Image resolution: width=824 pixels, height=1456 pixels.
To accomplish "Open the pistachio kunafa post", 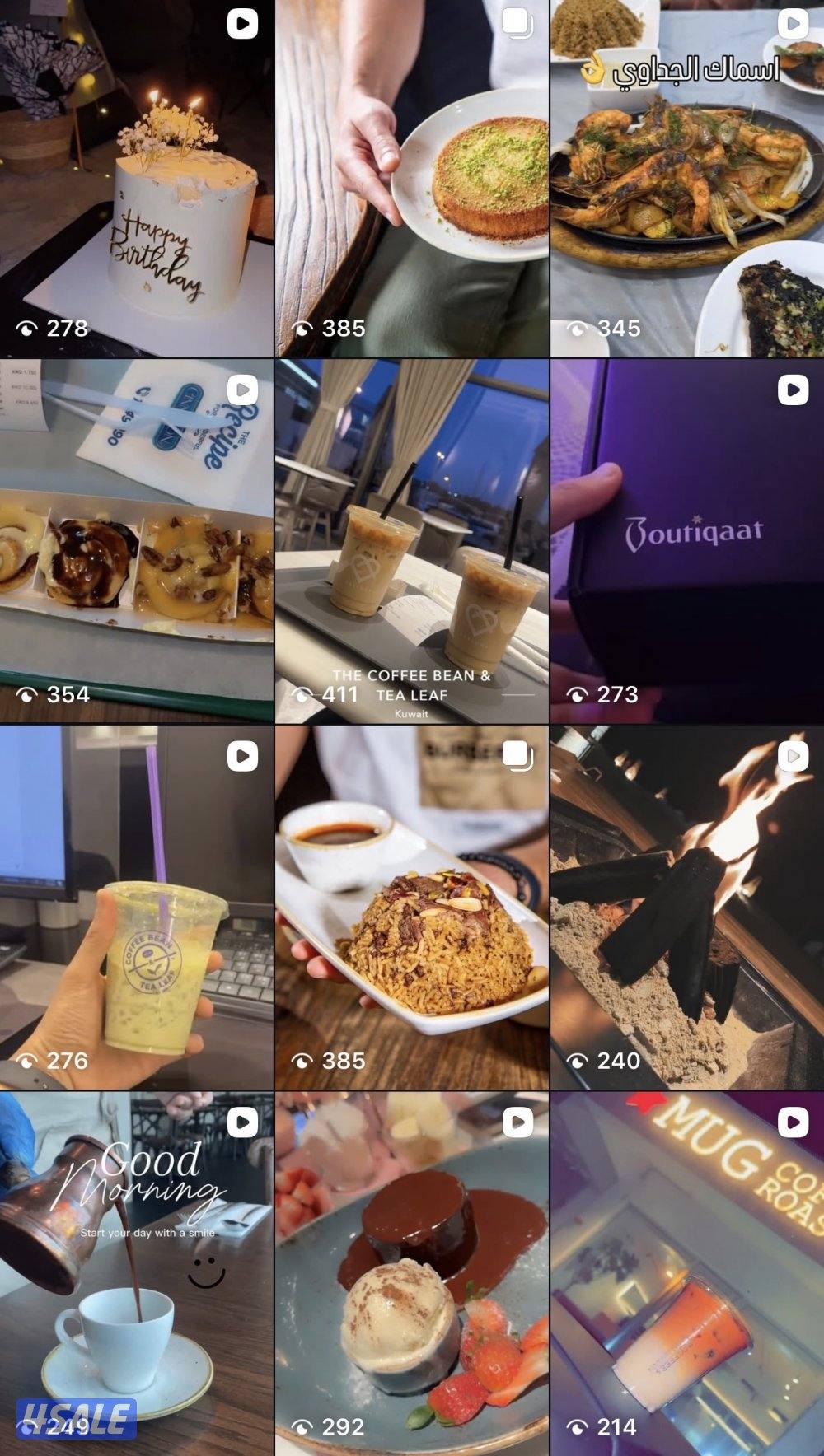I will tap(411, 178).
